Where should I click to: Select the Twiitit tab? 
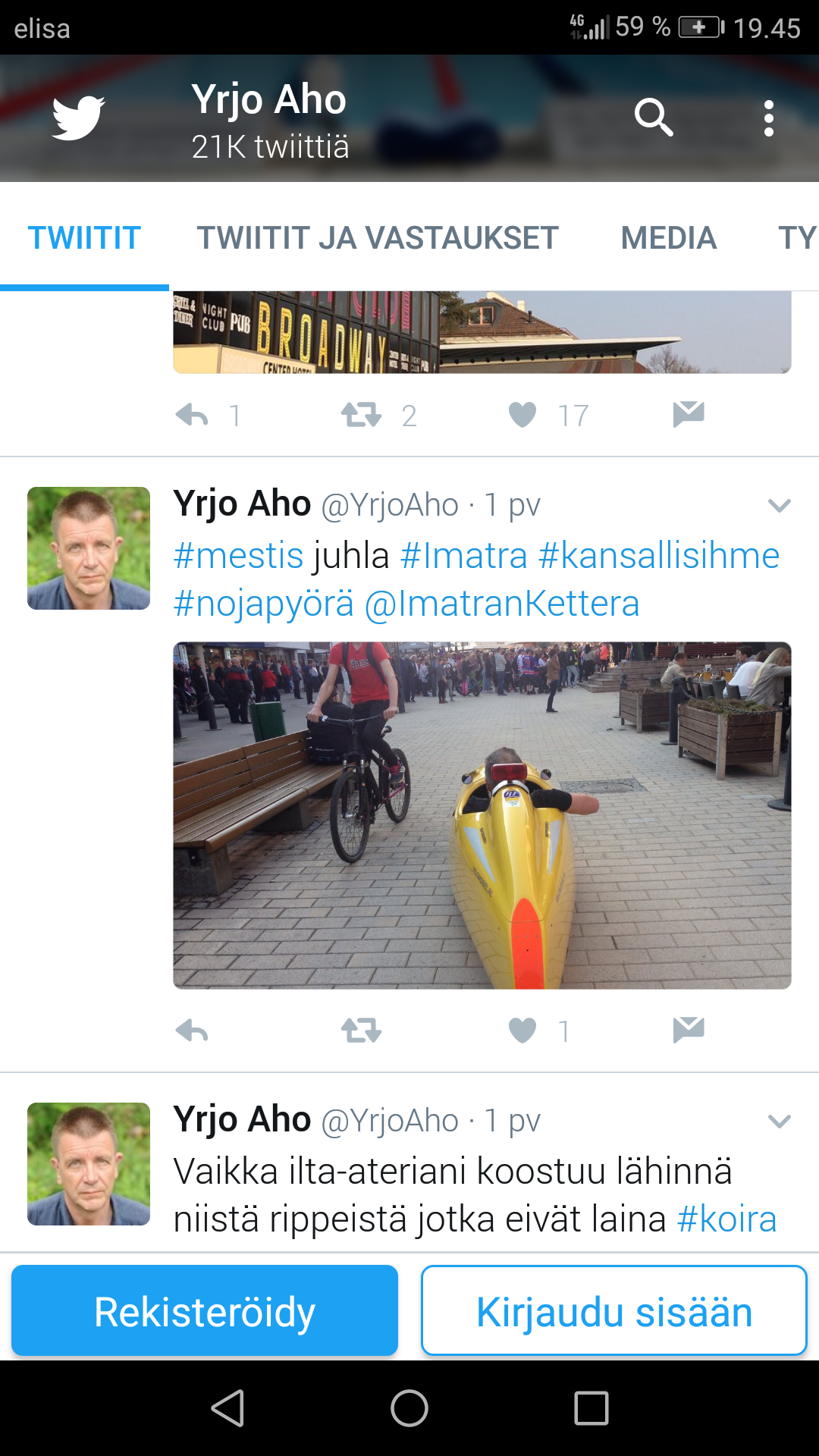pyautogui.click(x=84, y=238)
